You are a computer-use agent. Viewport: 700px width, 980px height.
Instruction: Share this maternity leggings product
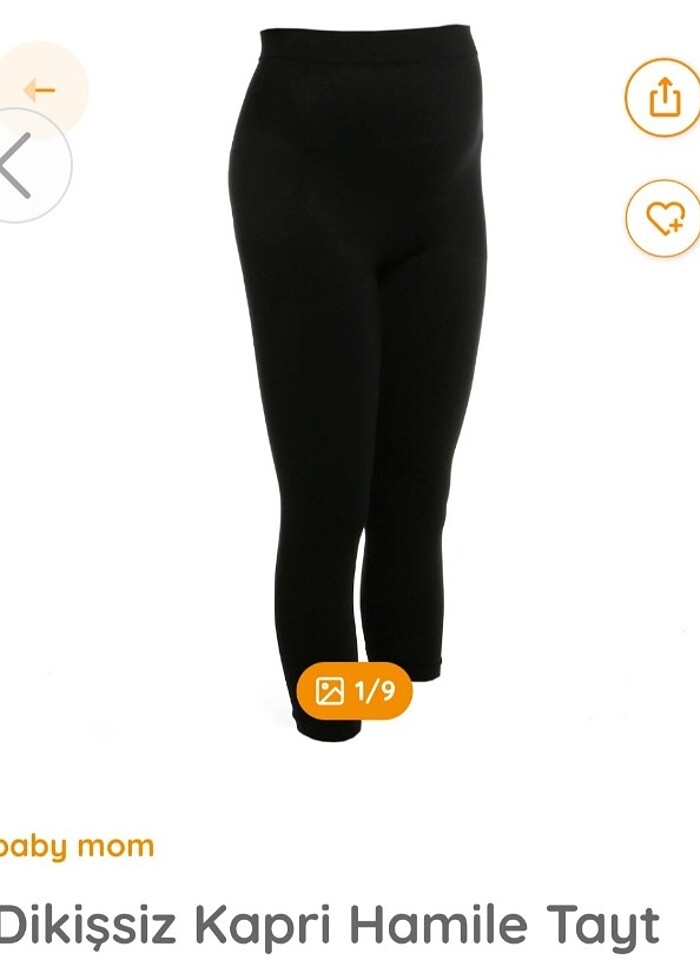click(x=663, y=98)
